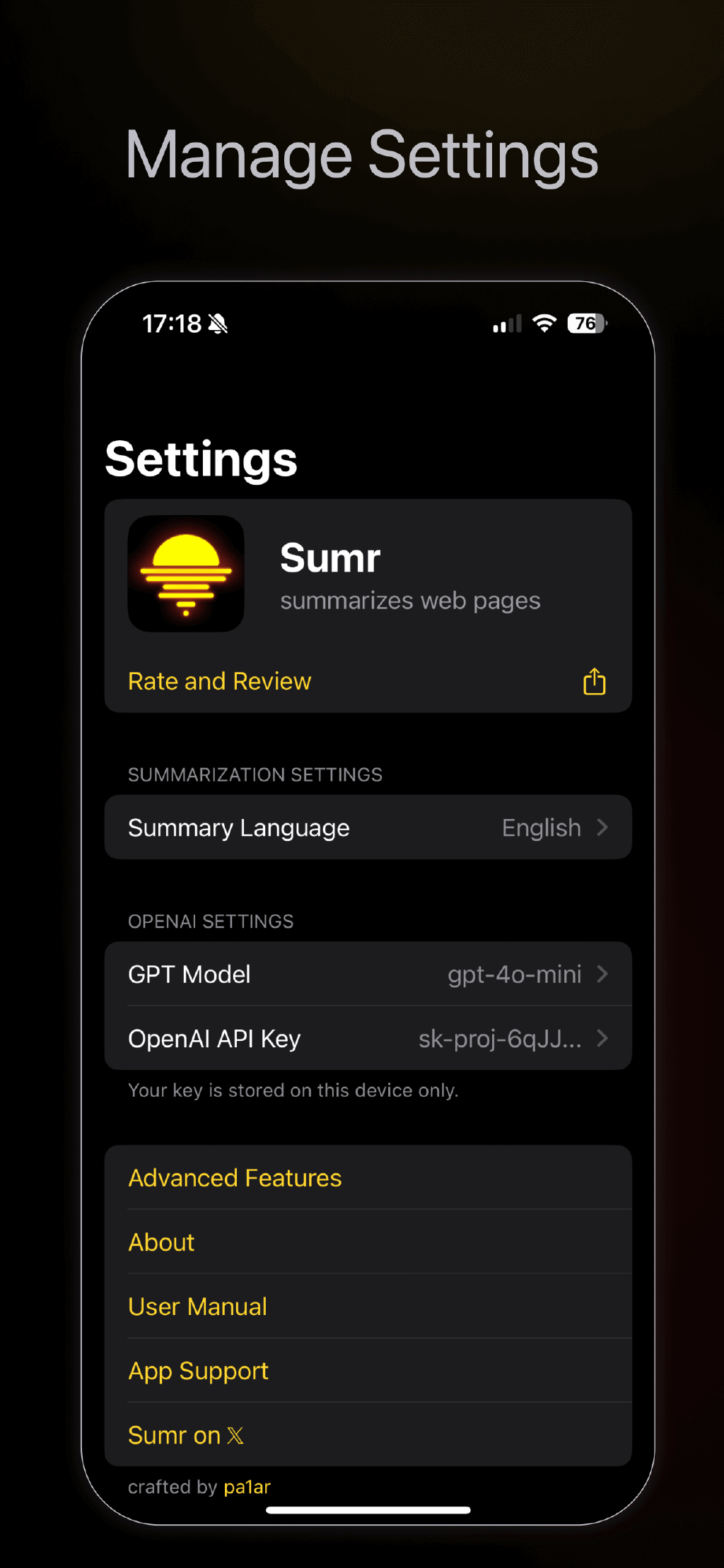Tap App Support
This screenshot has height=1568, width=724.
click(198, 1370)
